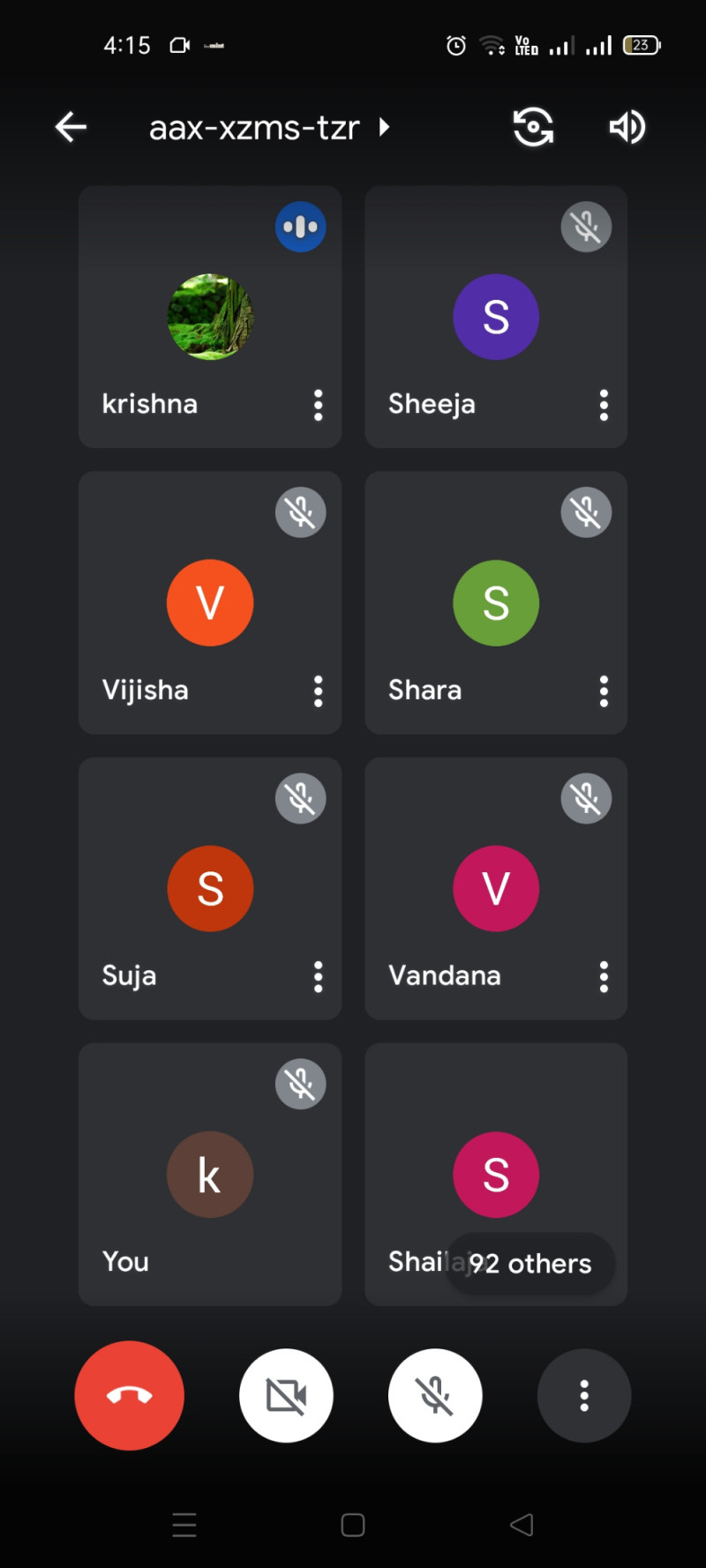Tap the system home button
The width and height of the screenshot is (706, 1568).
353,1525
